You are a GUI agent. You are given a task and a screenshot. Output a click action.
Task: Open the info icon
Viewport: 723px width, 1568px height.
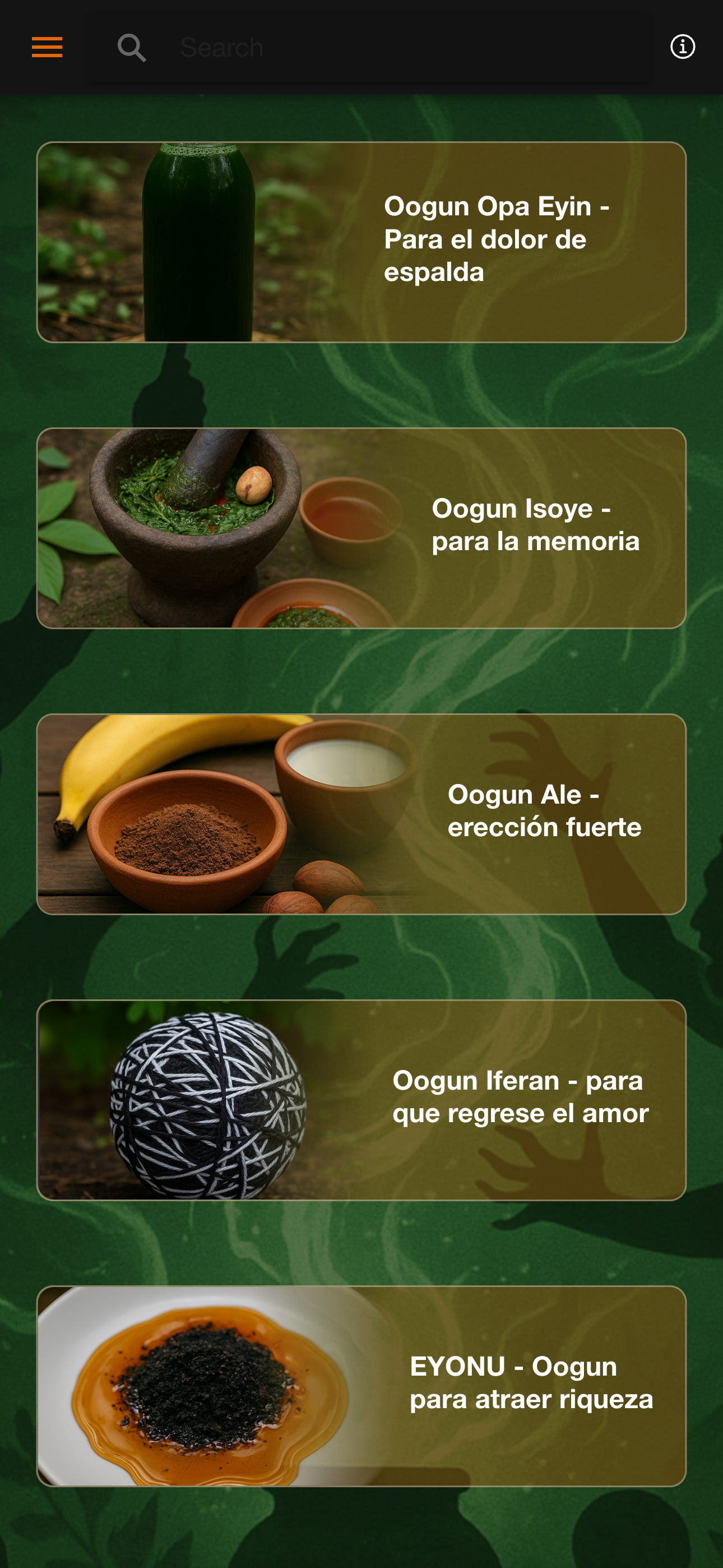pyautogui.click(x=682, y=47)
